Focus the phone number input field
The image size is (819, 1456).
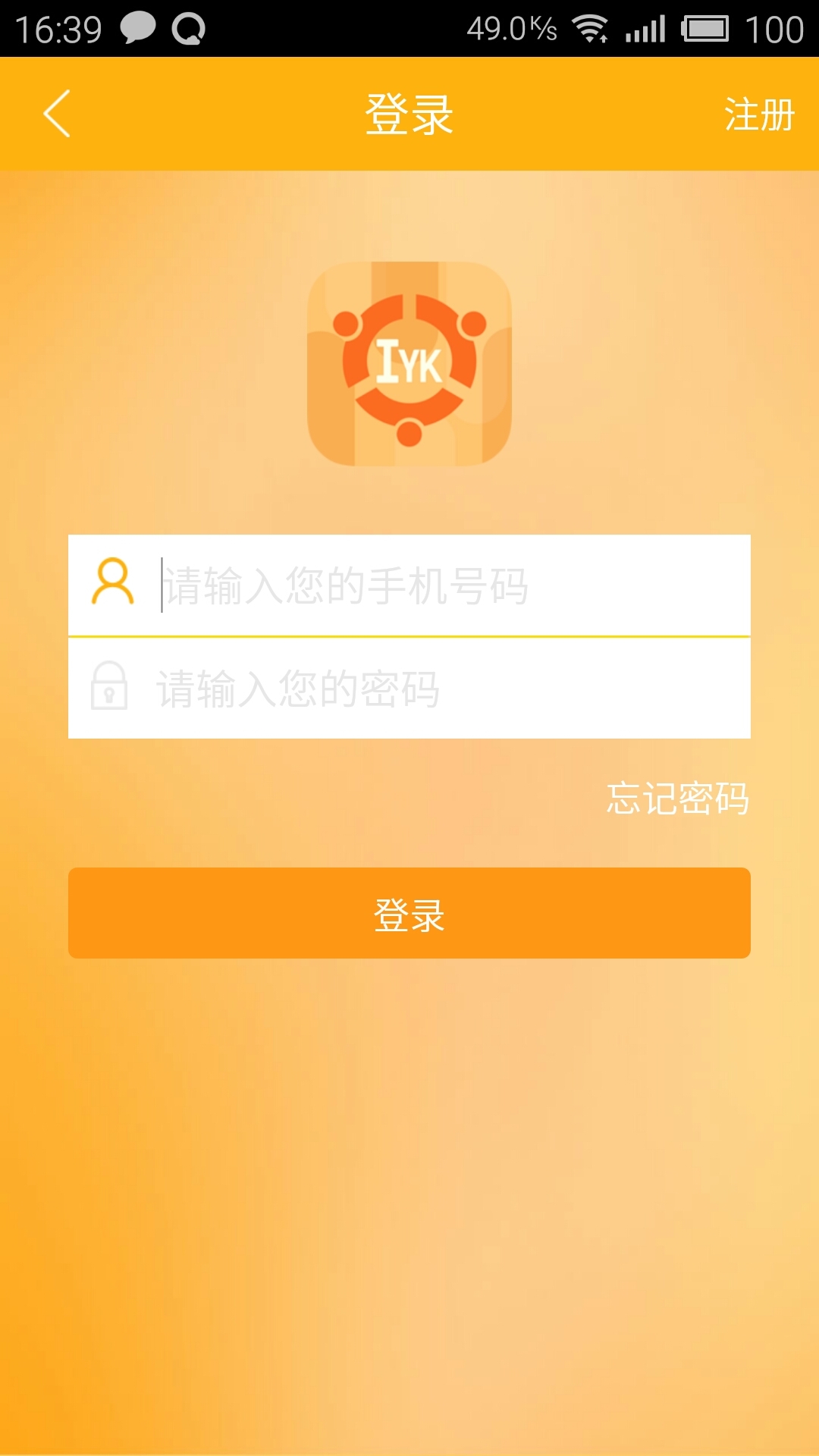409,584
